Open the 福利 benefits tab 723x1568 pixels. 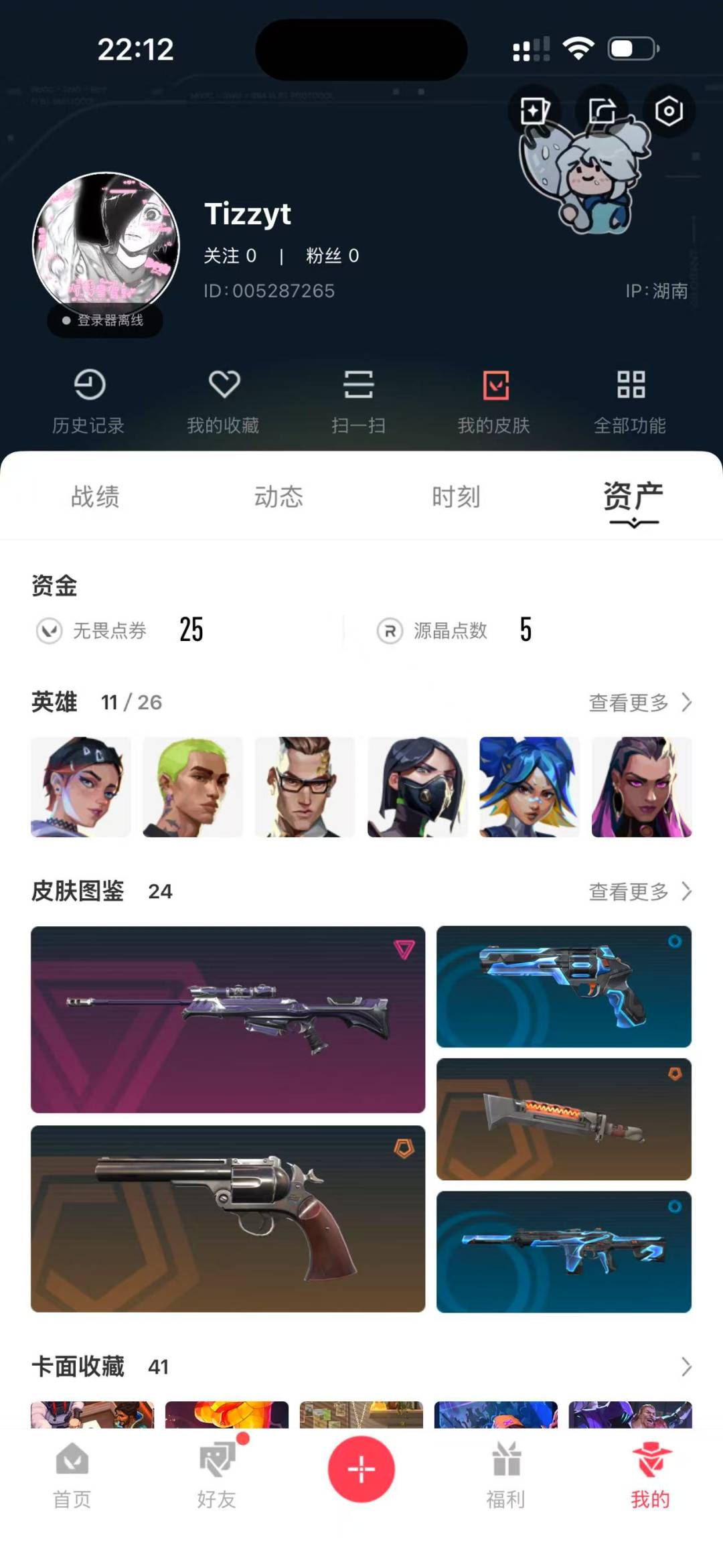coord(506,1475)
